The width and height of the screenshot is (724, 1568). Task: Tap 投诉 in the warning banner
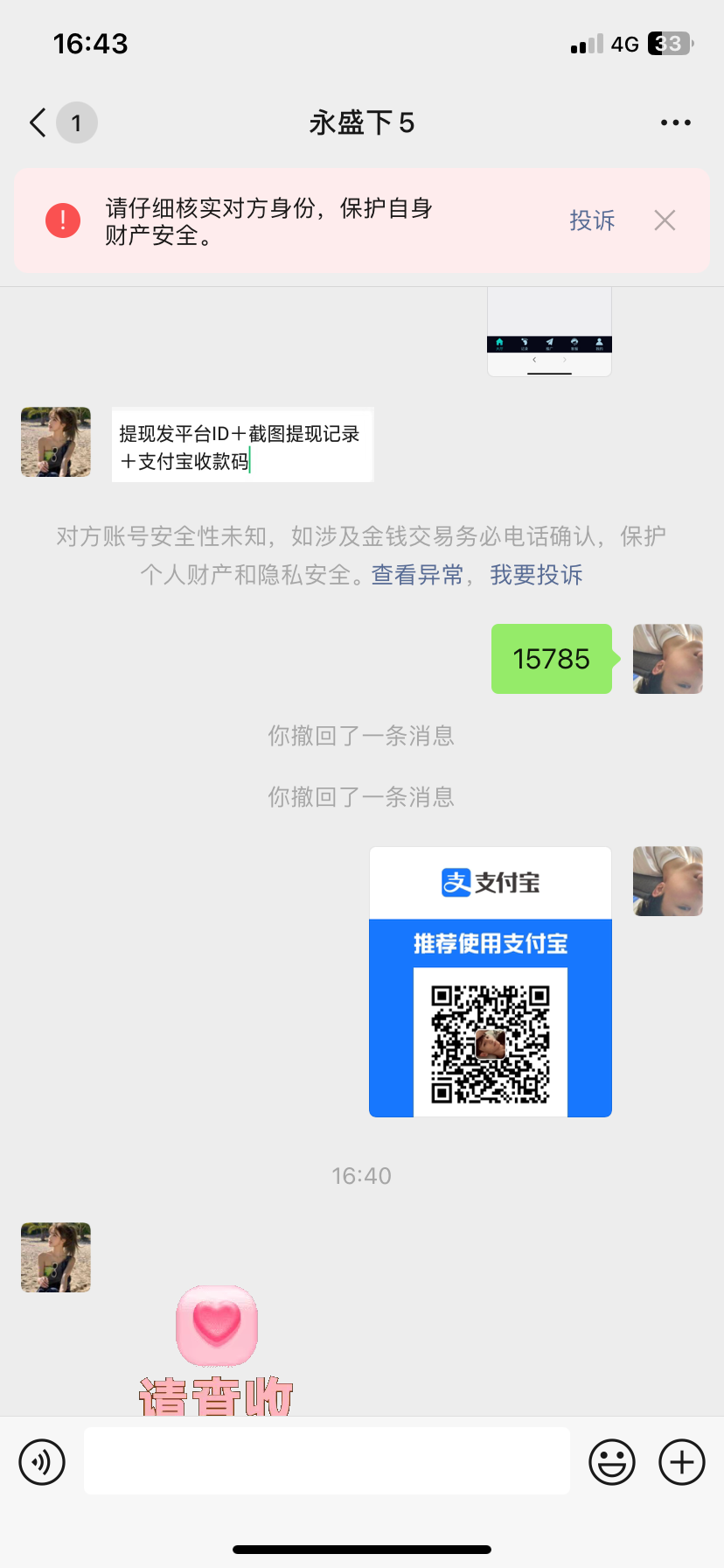592,220
